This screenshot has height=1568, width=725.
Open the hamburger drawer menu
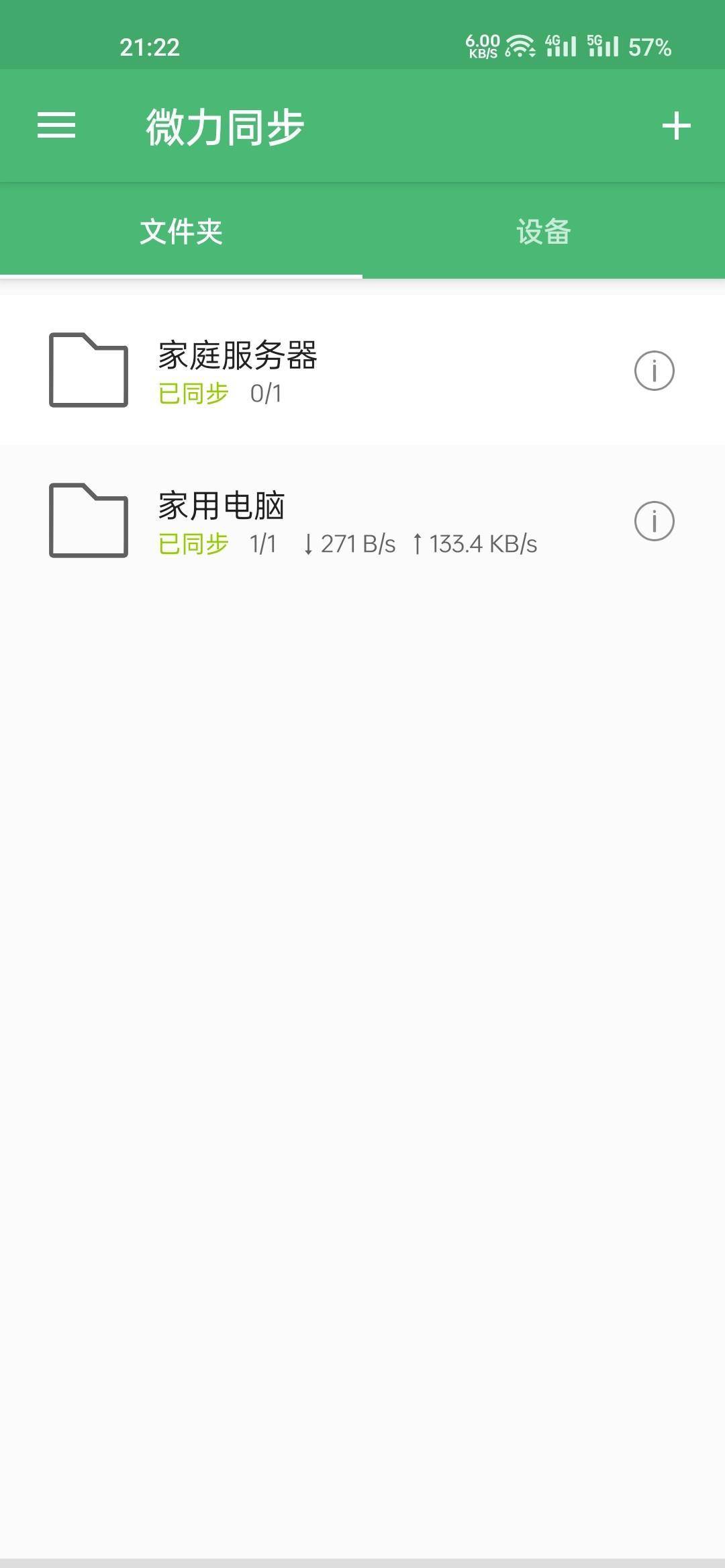pos(56,126)
